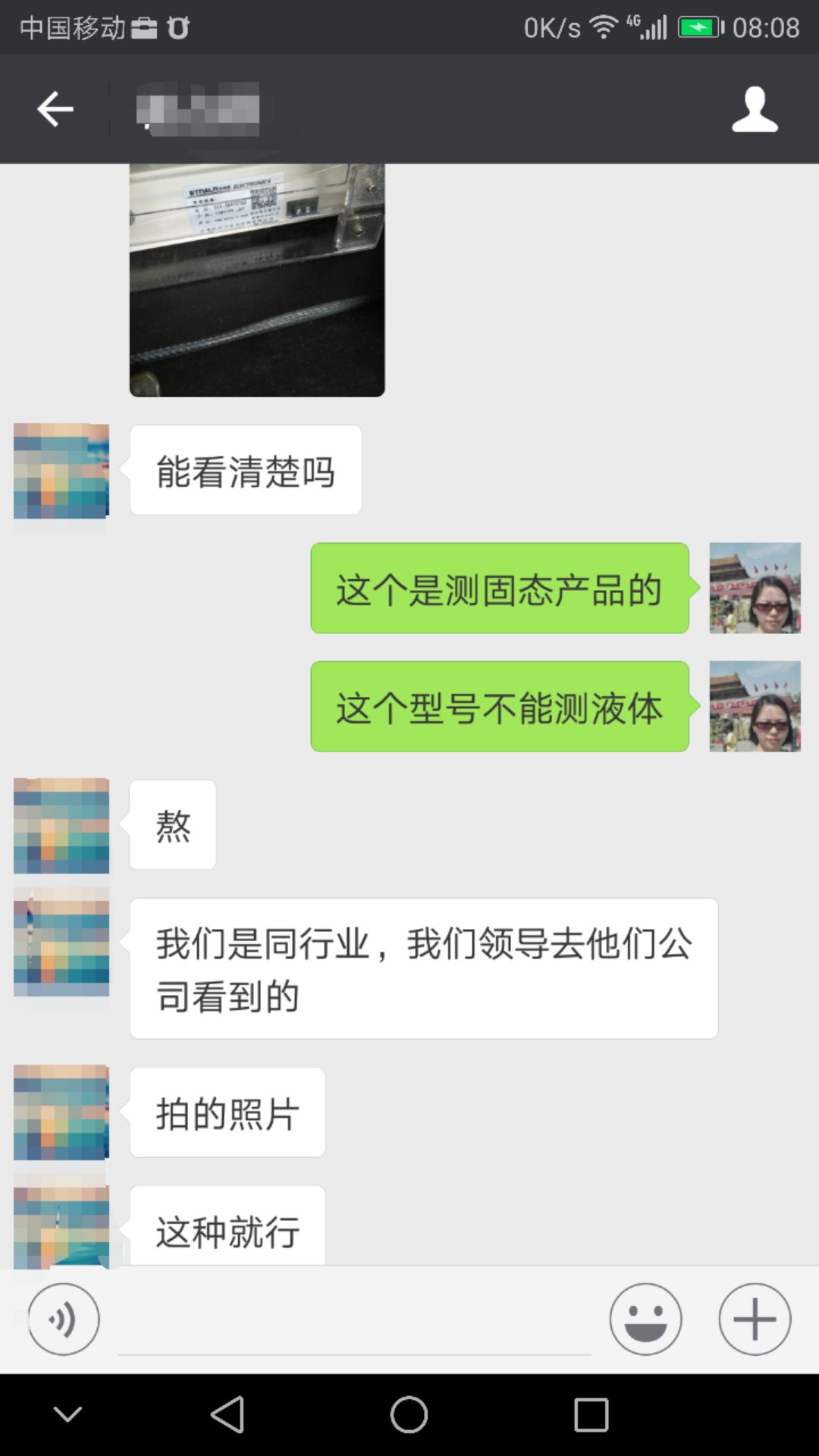Image resolution: width=819 pixels, height=1456 pixels.
Task: Open the product label photo in chat
Action: tap(258, 281)
